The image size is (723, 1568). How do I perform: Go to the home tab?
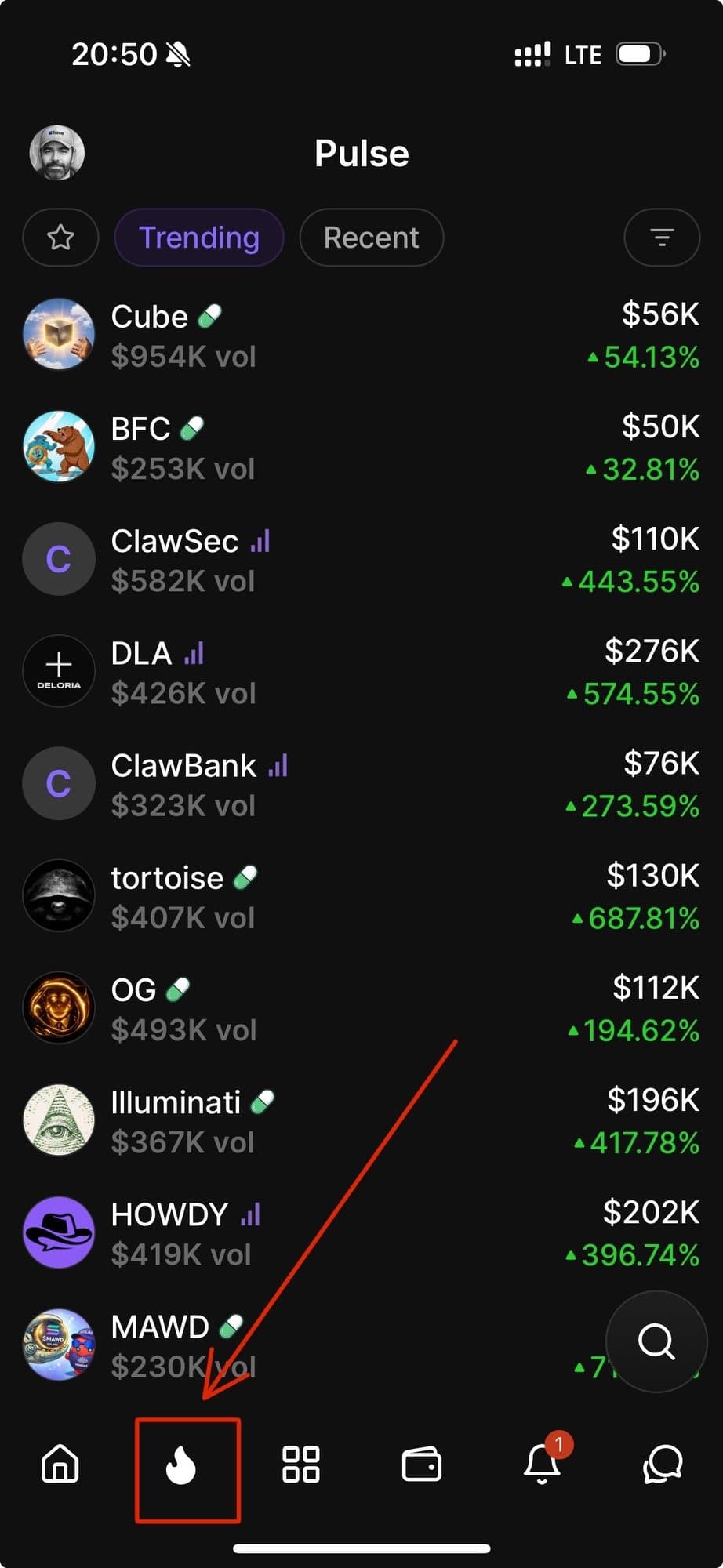point(60,1464)
